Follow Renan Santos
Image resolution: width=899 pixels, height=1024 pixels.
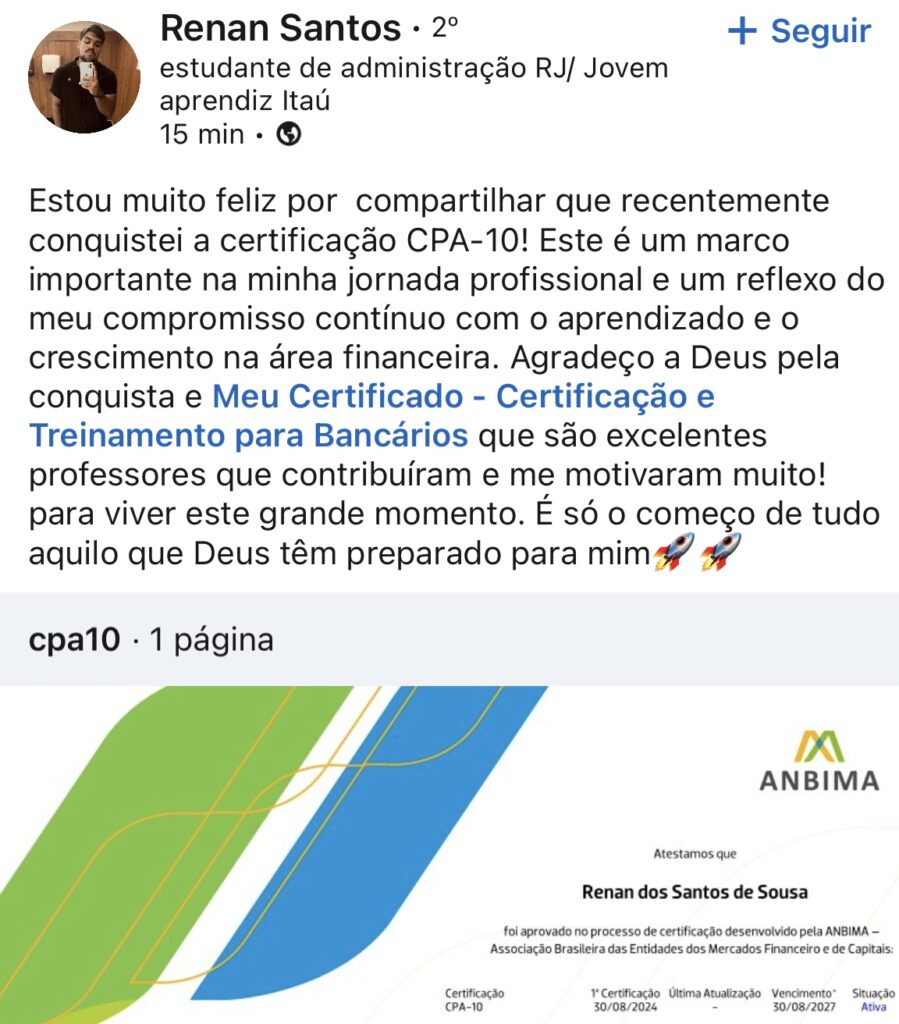pyautogui.click(x=800, y=31)
